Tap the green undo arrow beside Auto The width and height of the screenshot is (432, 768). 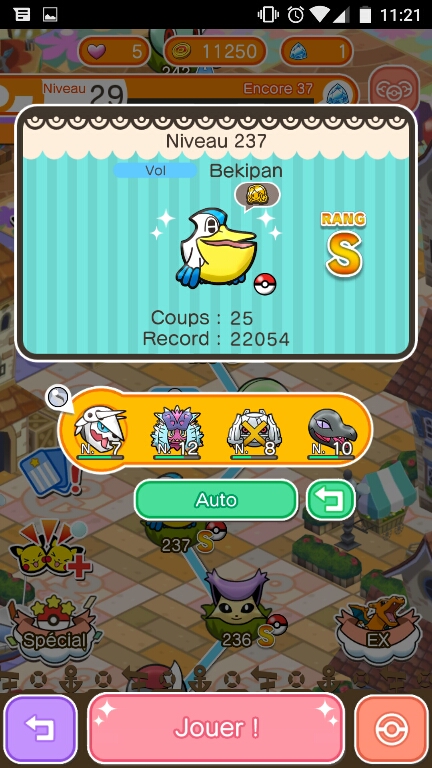click(x=331, y=500)
